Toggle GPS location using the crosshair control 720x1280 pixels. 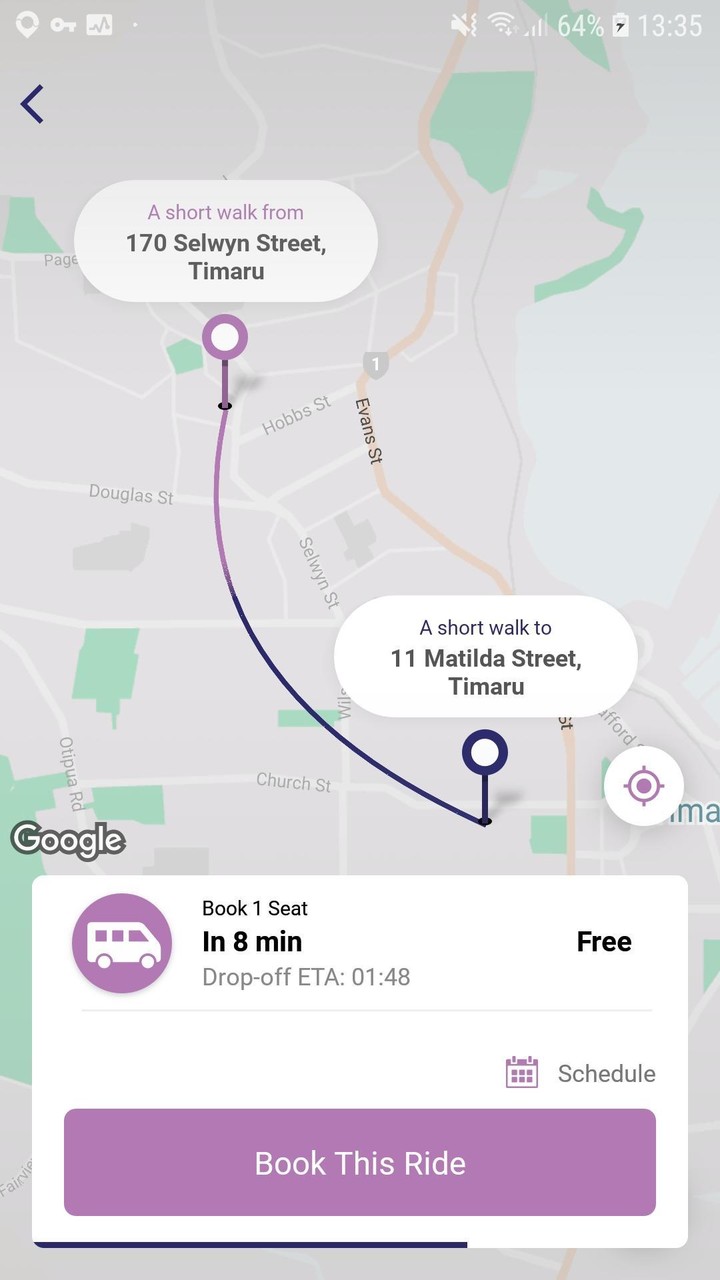click(644, 786)
